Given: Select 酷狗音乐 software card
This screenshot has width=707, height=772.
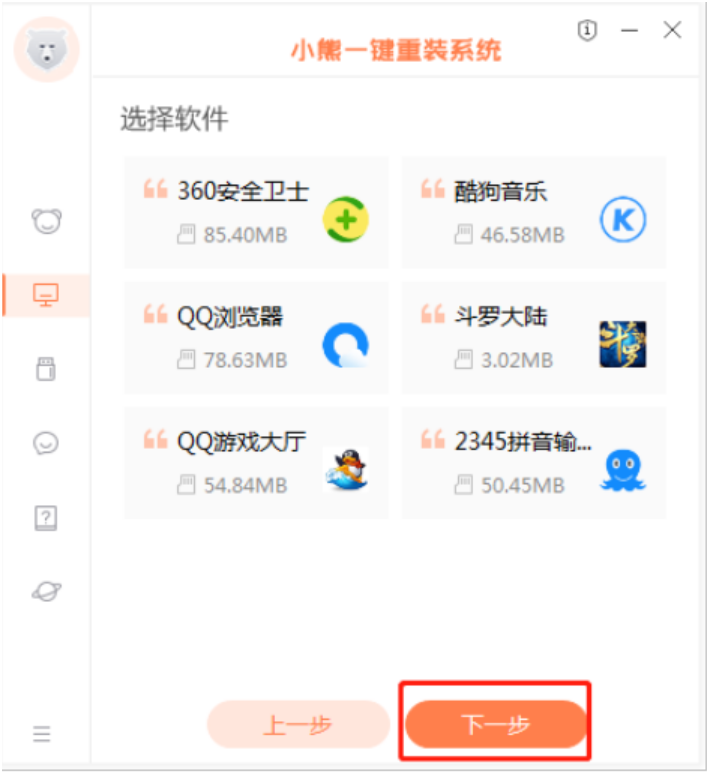Looking at the screenshot, I should click(534, 212).
